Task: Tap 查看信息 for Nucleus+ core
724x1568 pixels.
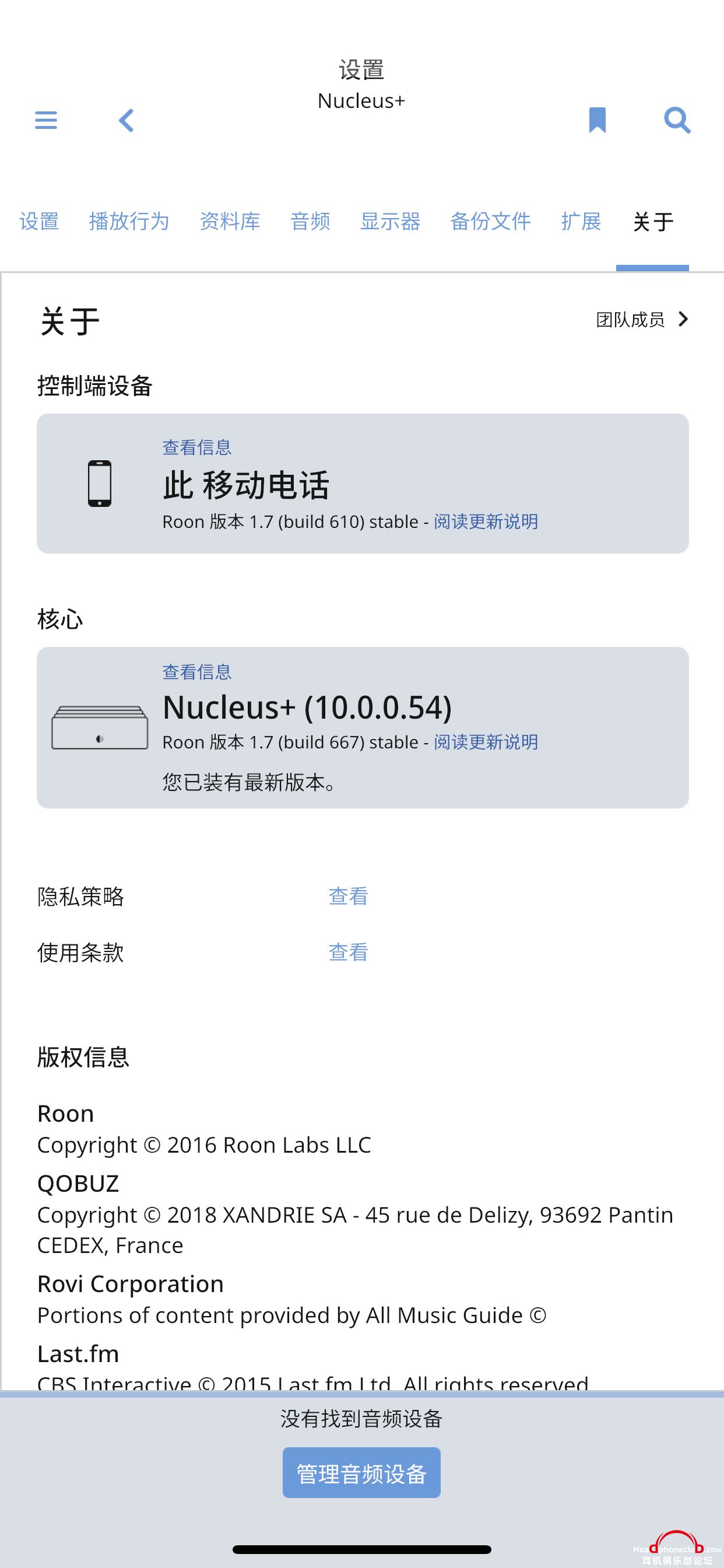Action: coord(196,672)
